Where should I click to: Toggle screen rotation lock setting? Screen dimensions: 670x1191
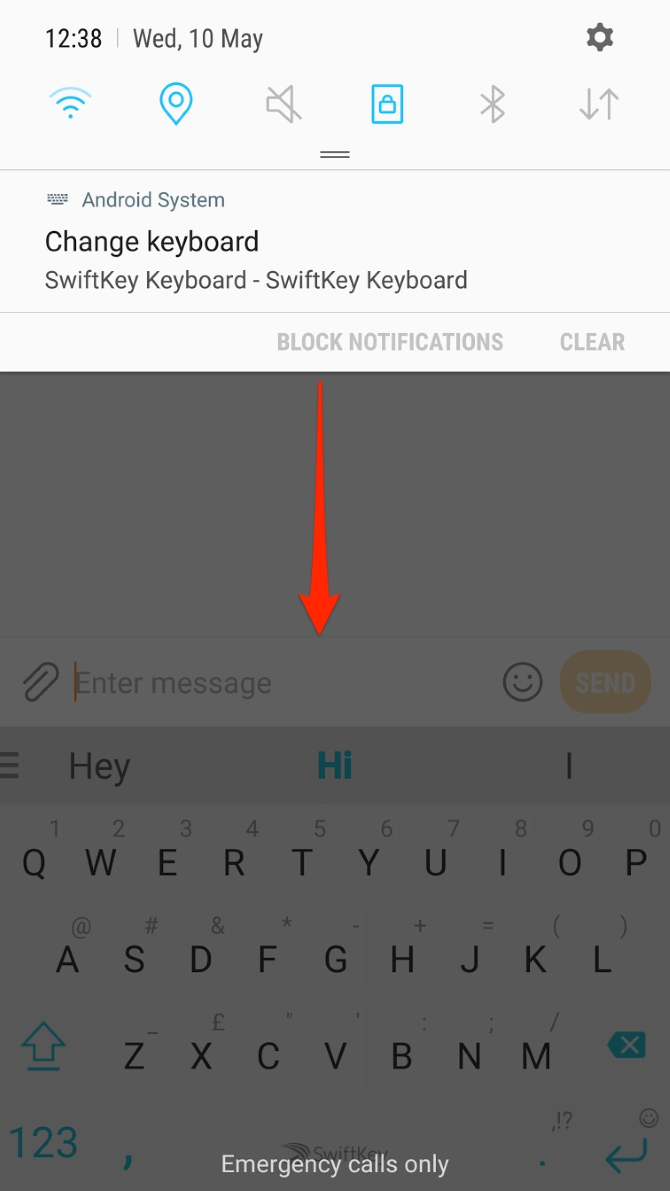point(387,104)
